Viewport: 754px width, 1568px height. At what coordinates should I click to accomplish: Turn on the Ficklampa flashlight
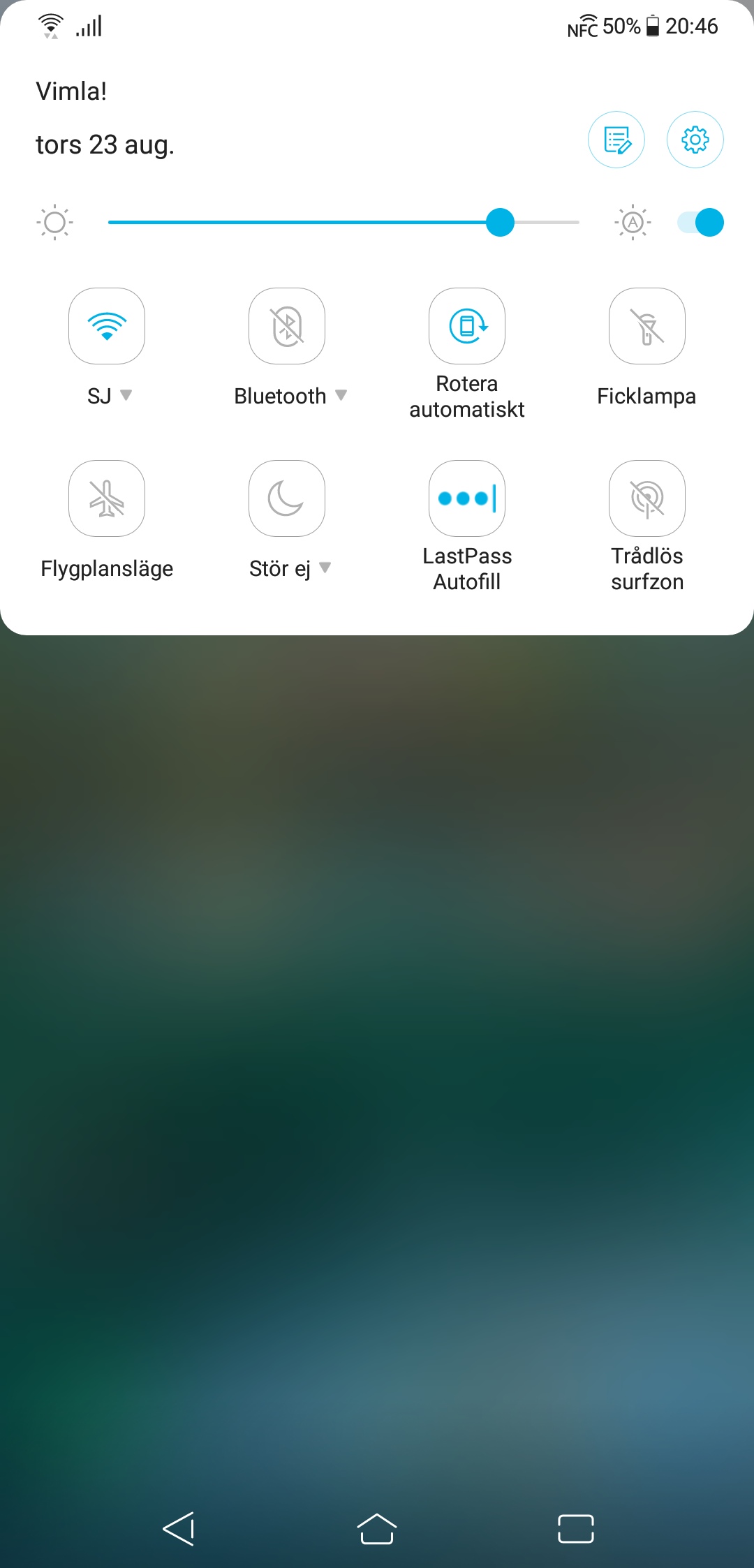pyautogui.click(x=647, y=326)
